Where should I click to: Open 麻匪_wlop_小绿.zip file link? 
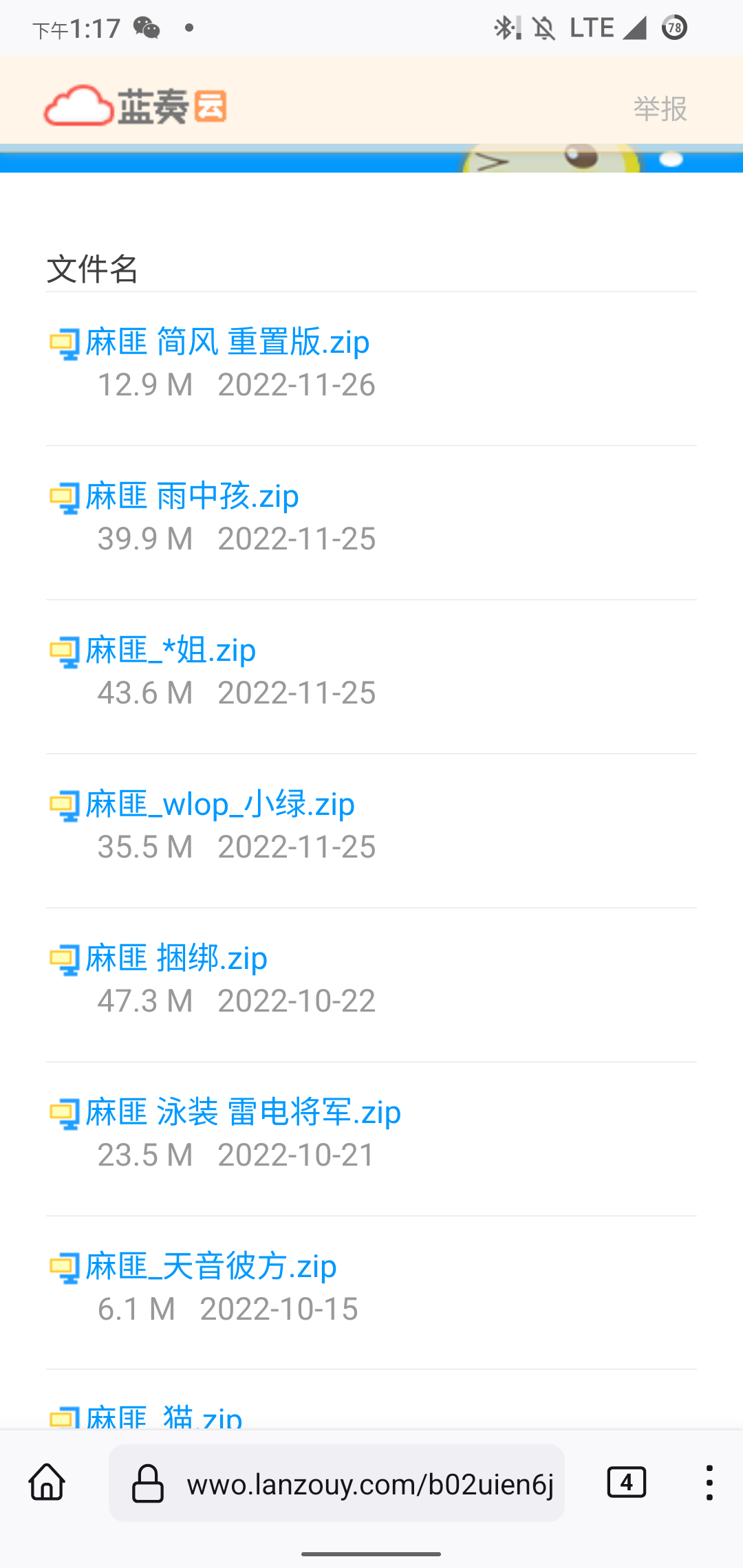point(220,804)
